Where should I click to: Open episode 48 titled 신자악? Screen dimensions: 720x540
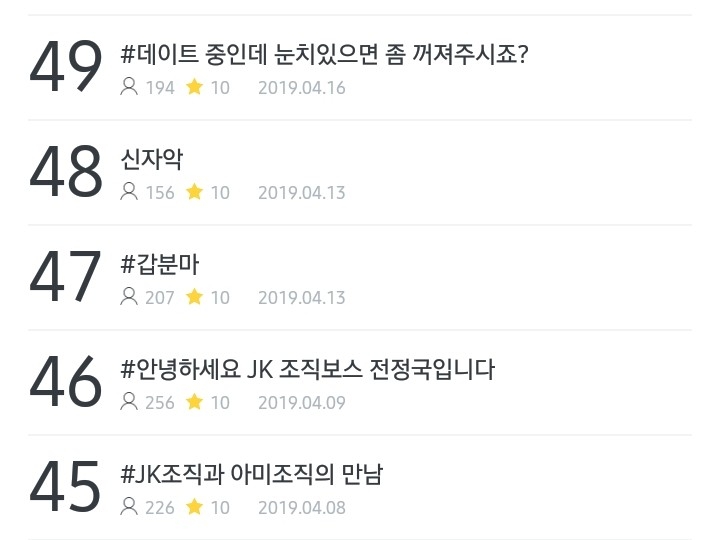click(x=151, y=159)
